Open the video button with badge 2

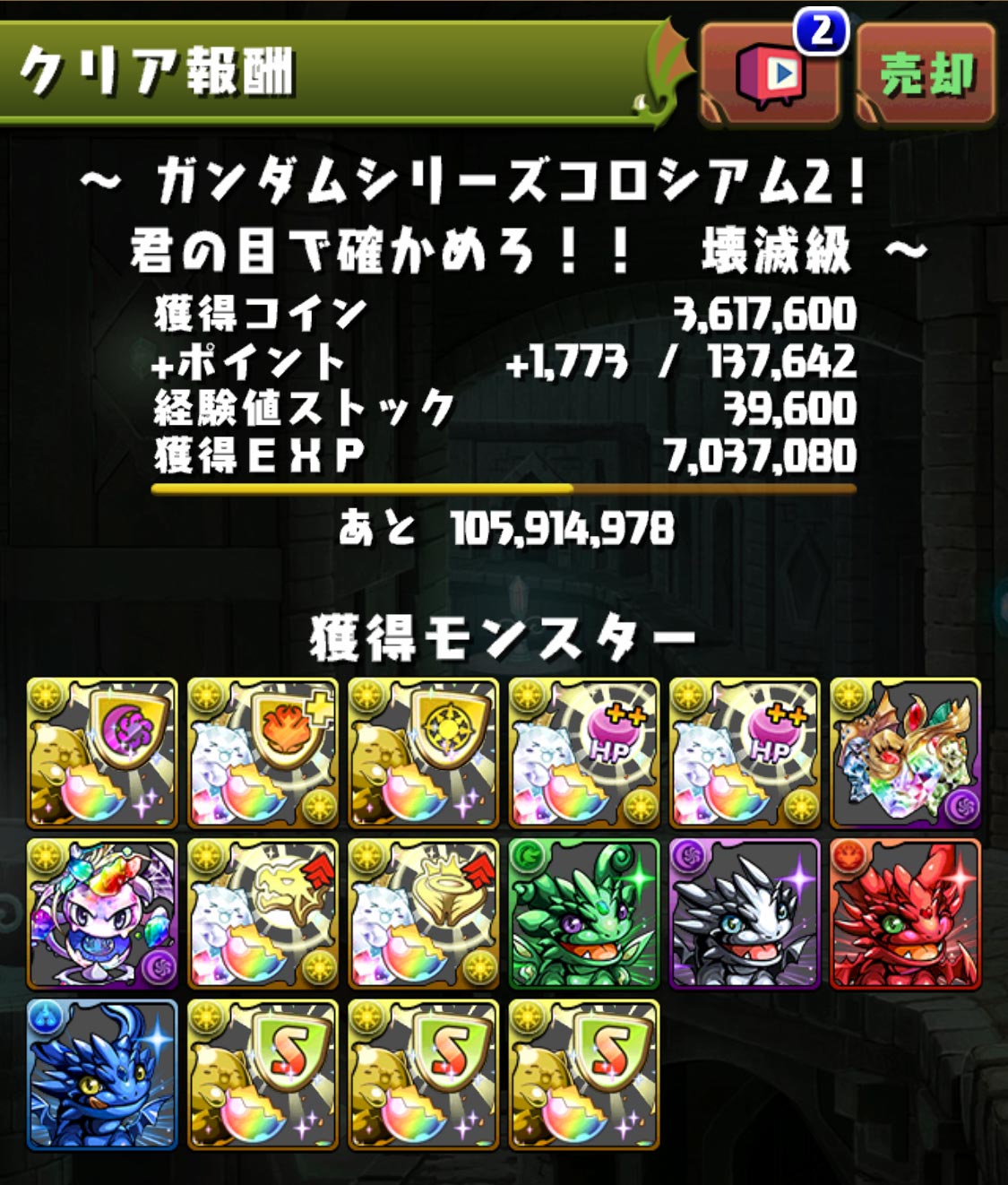[x=770, y=74]
